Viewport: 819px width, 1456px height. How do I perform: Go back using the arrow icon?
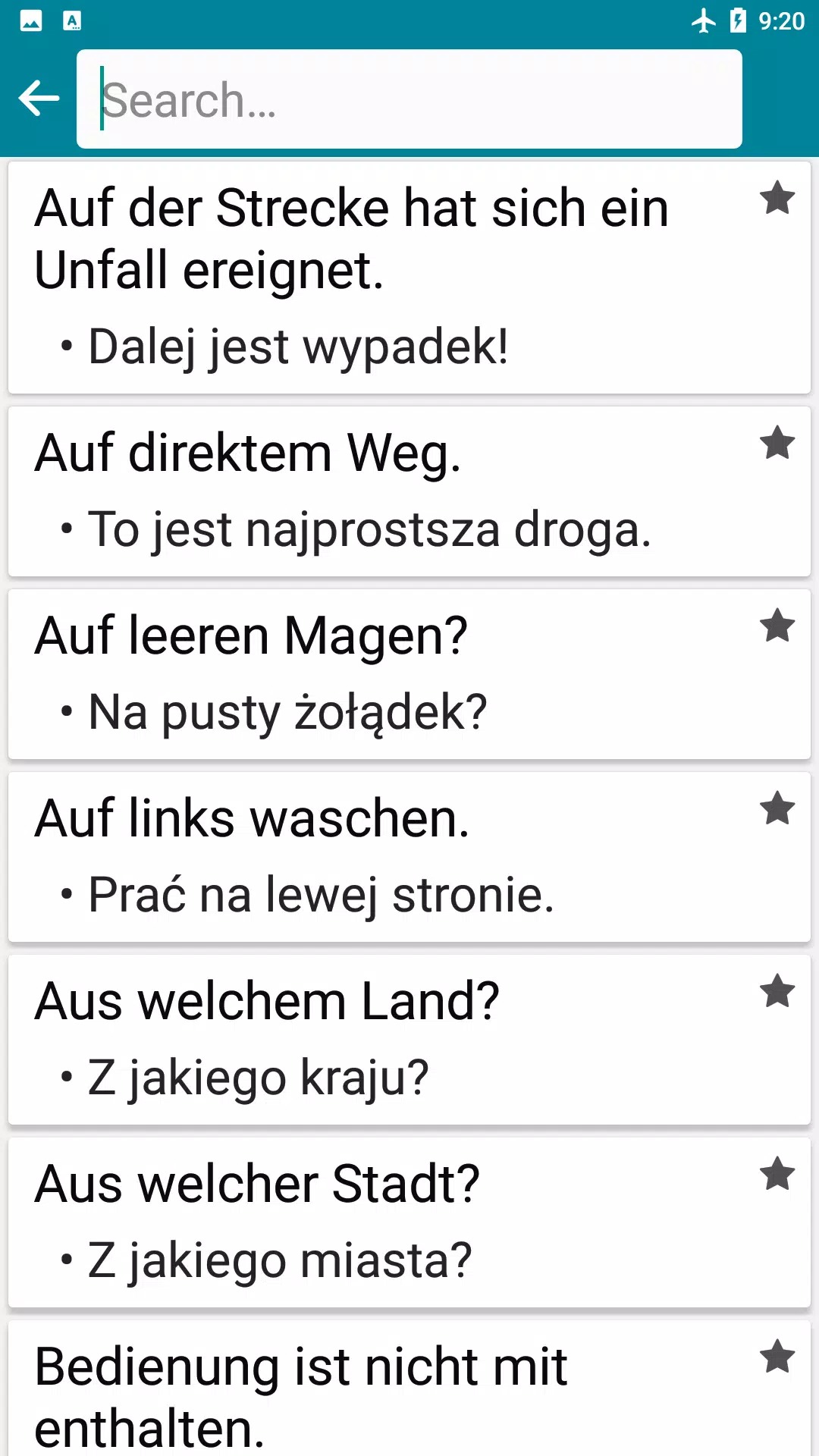click(x=39, y=99)
